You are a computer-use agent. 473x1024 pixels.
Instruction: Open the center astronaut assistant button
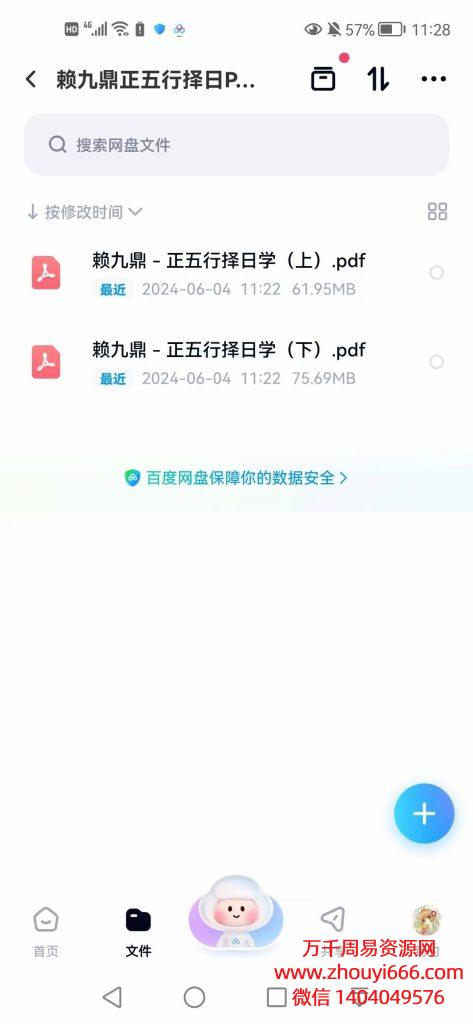coord(235,914)
